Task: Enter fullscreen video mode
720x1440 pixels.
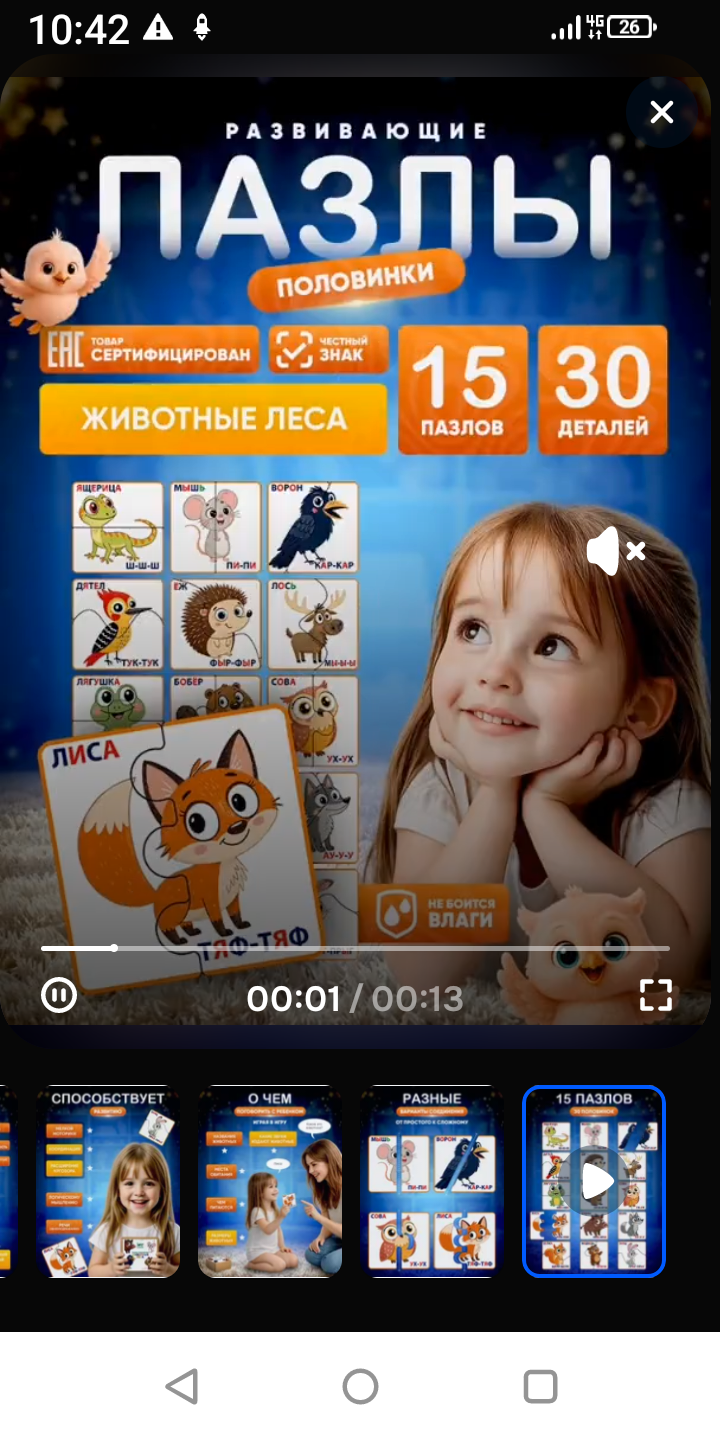Action: click(x=656, y=995)
